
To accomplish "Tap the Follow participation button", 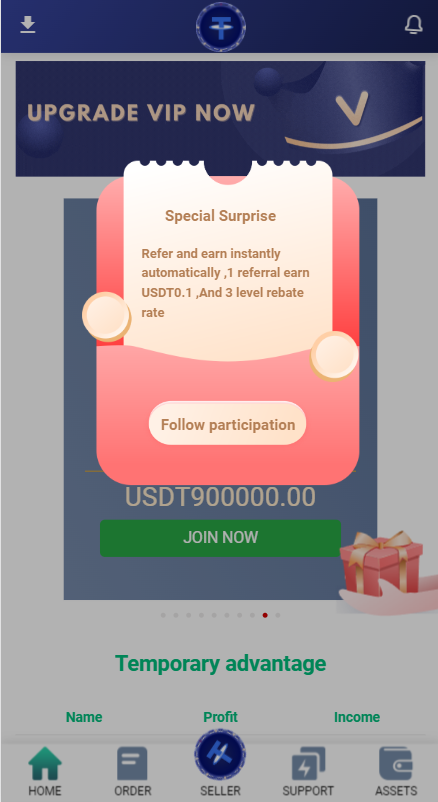I will pyautogui.click(x=227, y=424).
